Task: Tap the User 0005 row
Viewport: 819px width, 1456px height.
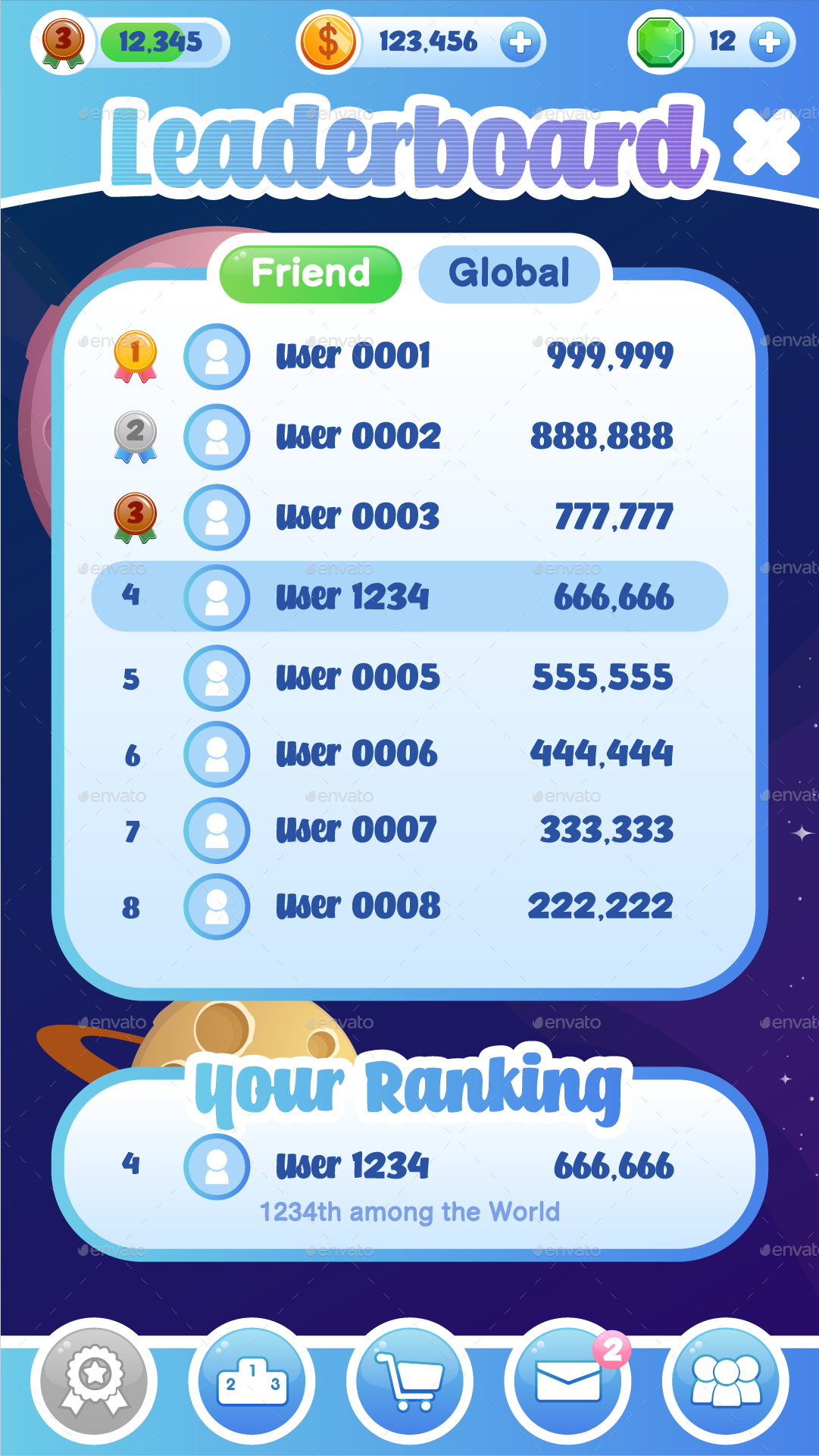Action: tap(358, 678)
